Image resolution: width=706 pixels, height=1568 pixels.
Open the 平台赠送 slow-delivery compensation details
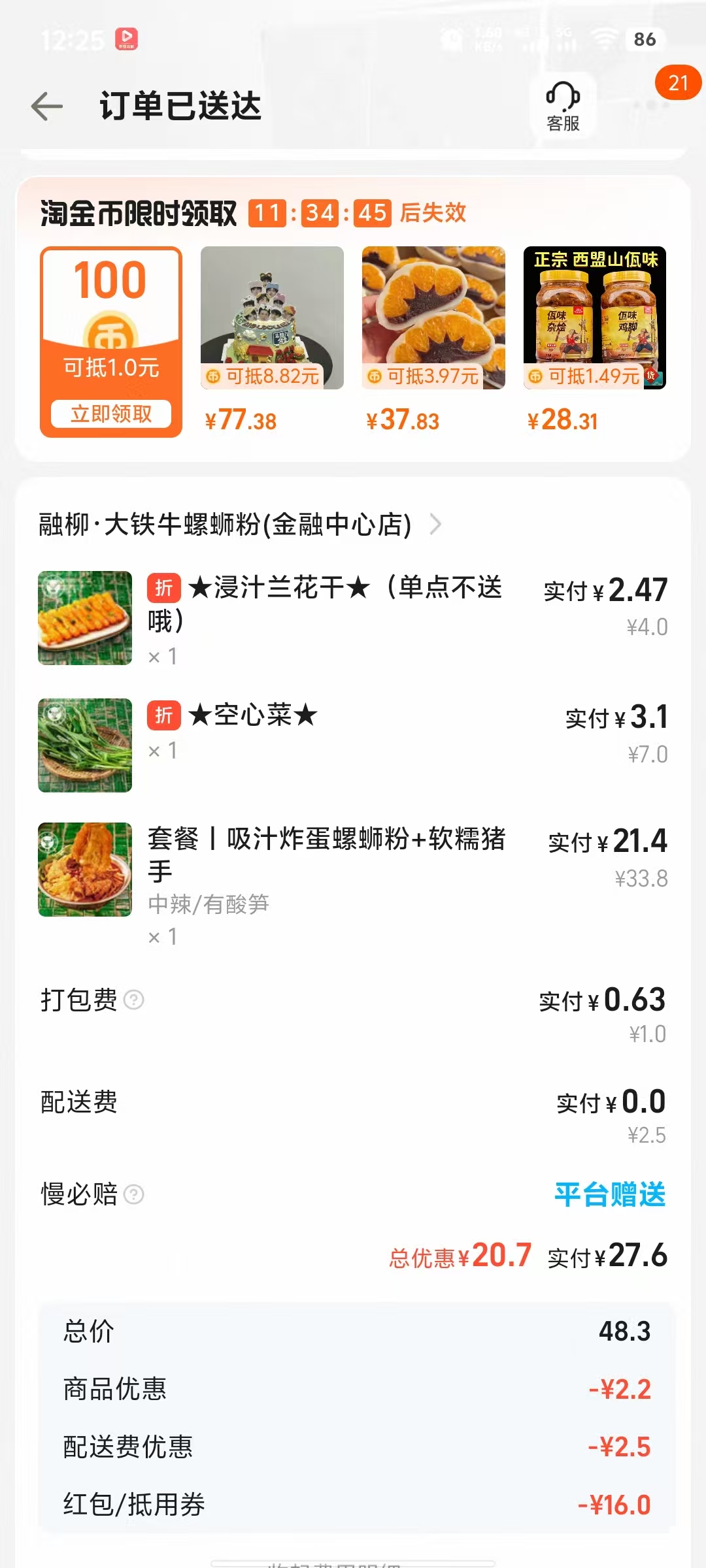[609, 1194]
